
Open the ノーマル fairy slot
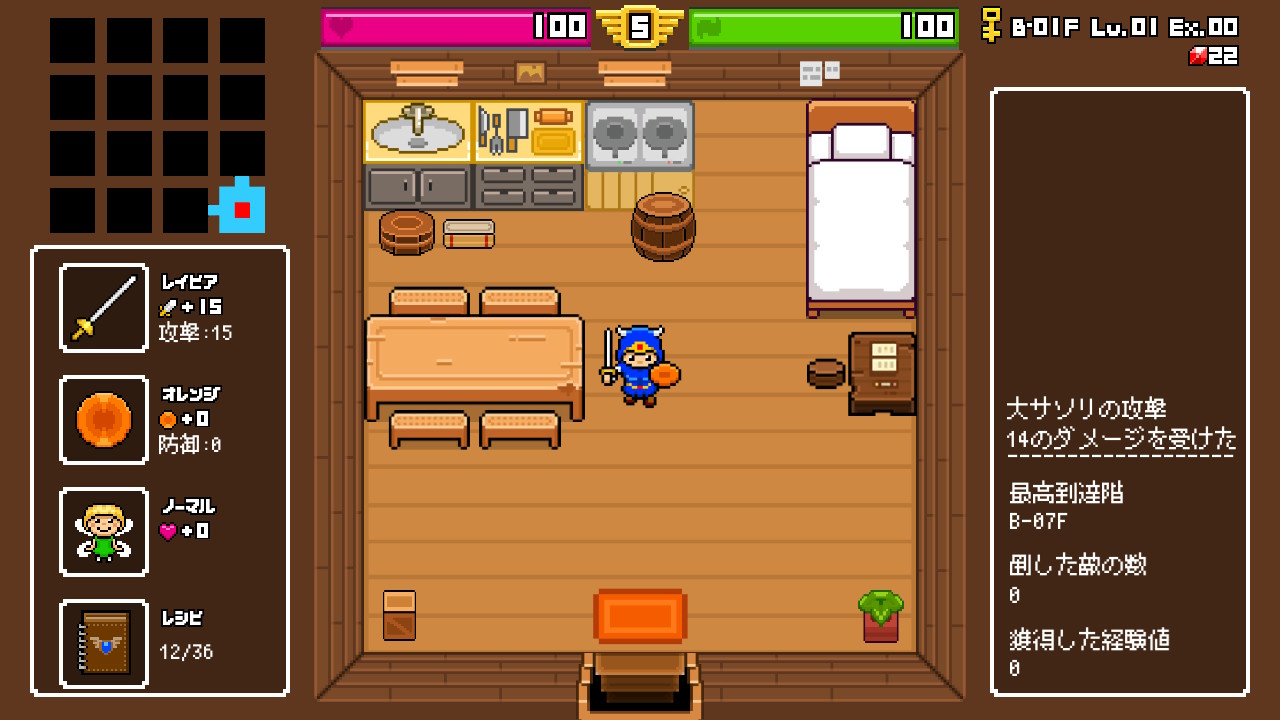pos(104,532)
